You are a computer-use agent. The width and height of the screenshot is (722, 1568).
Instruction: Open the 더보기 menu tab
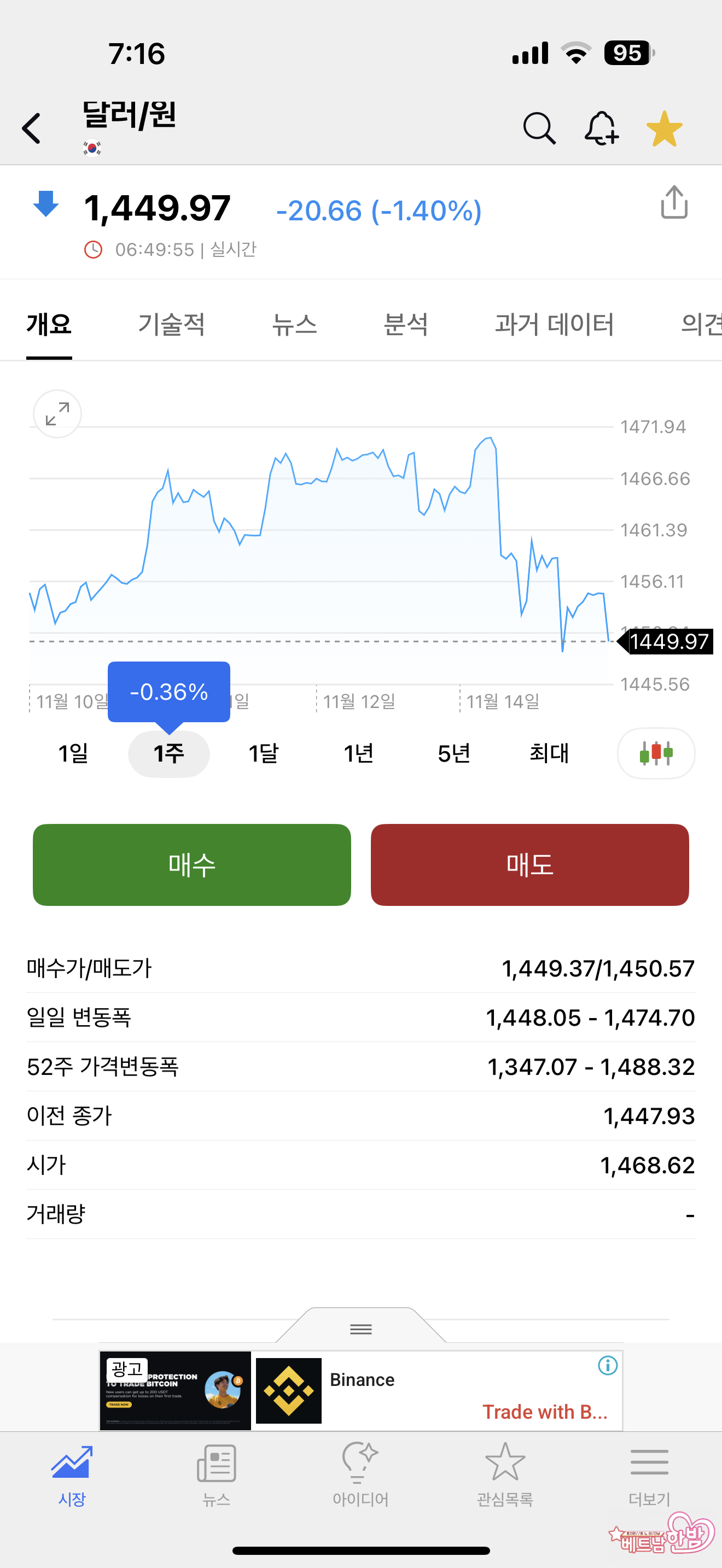(649, 1473)
